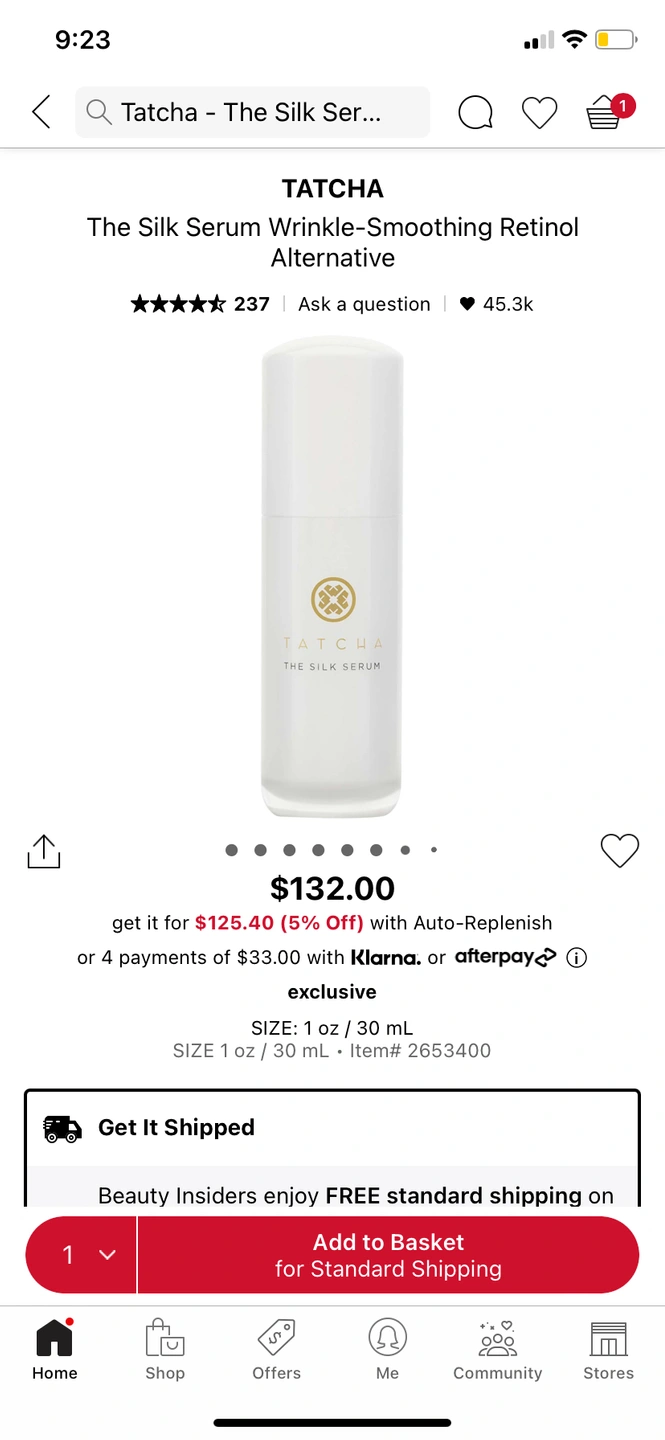Open the chat bubble icon
This screenshot has height=1440, width=665.
(475, 113)
